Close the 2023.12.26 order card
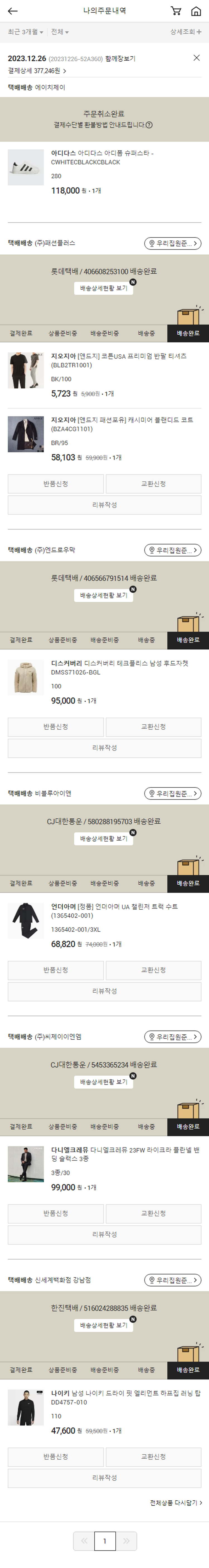 (196, 58)
